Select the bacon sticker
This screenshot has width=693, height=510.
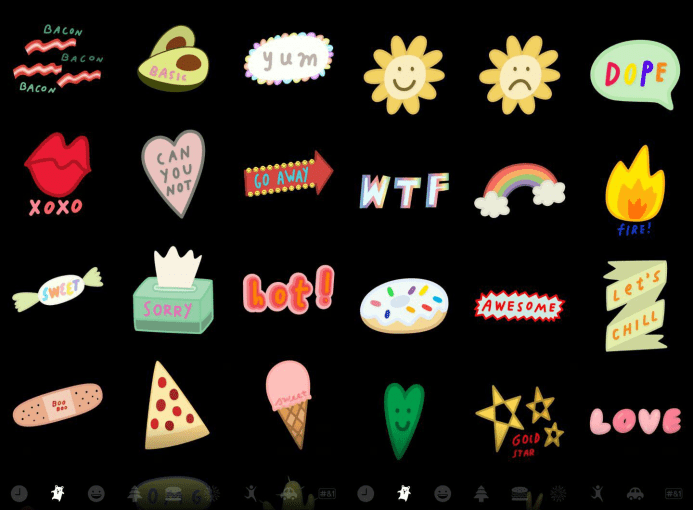(x=58, y=62)
